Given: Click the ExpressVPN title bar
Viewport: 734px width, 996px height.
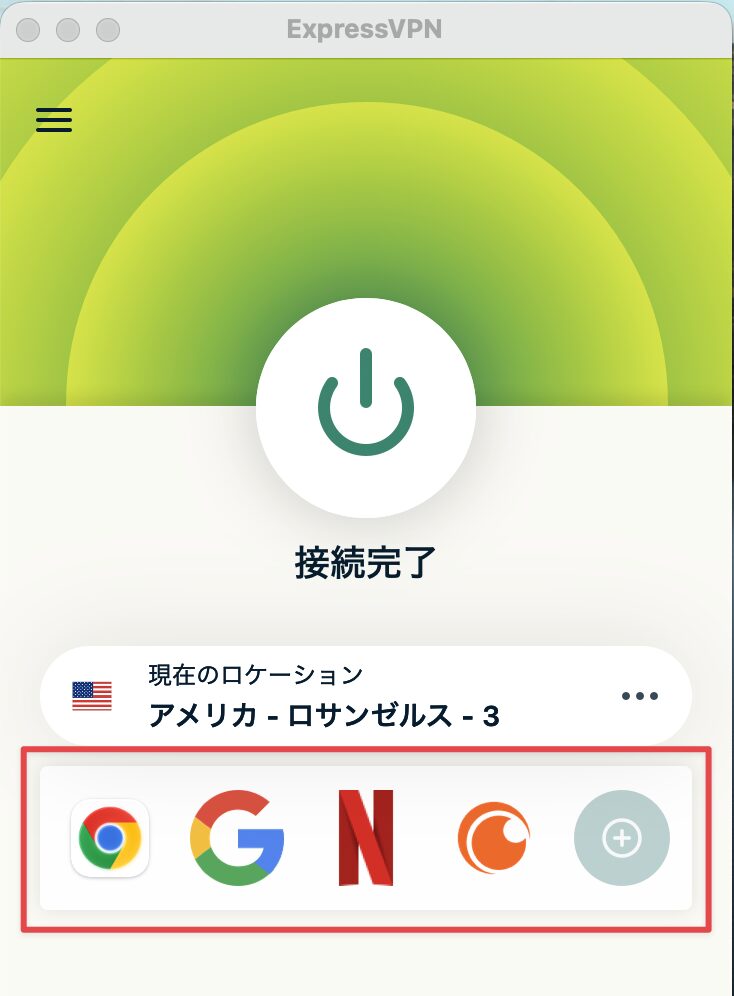Looking at the screenshot, I should pos(366,28).
